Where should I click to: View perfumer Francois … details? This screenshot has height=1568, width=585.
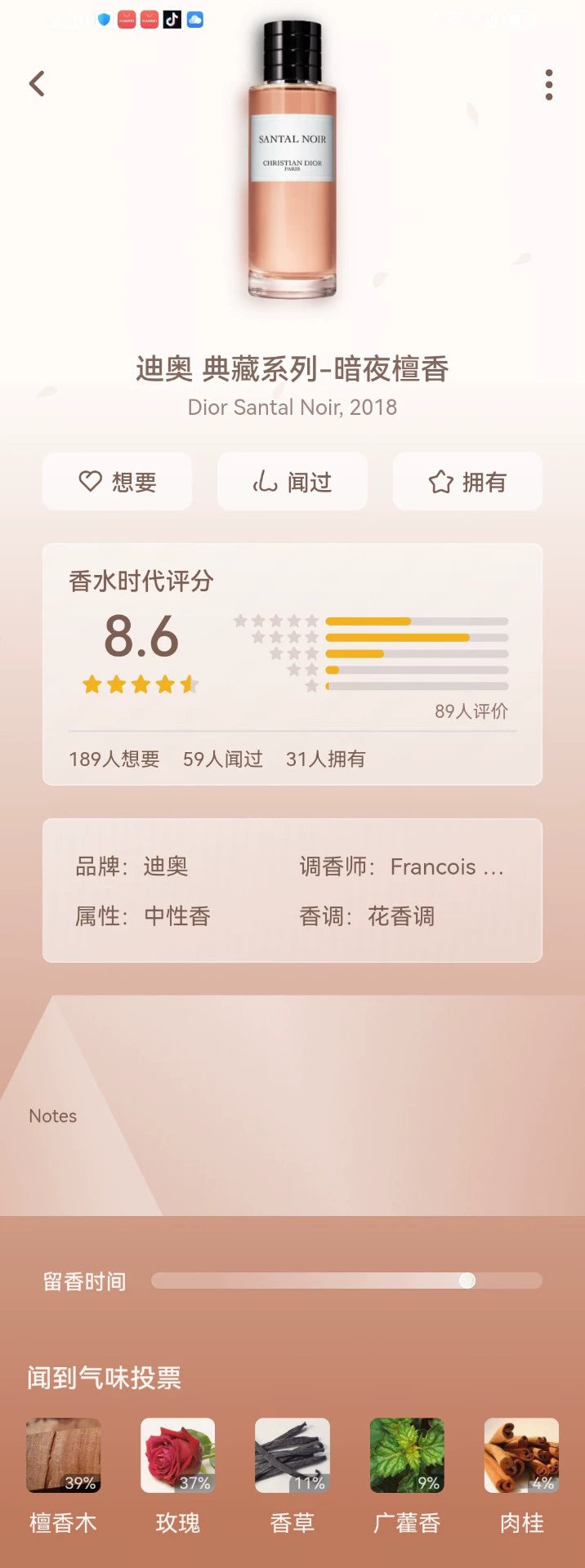pyautogui.click(x=446, y=866)
